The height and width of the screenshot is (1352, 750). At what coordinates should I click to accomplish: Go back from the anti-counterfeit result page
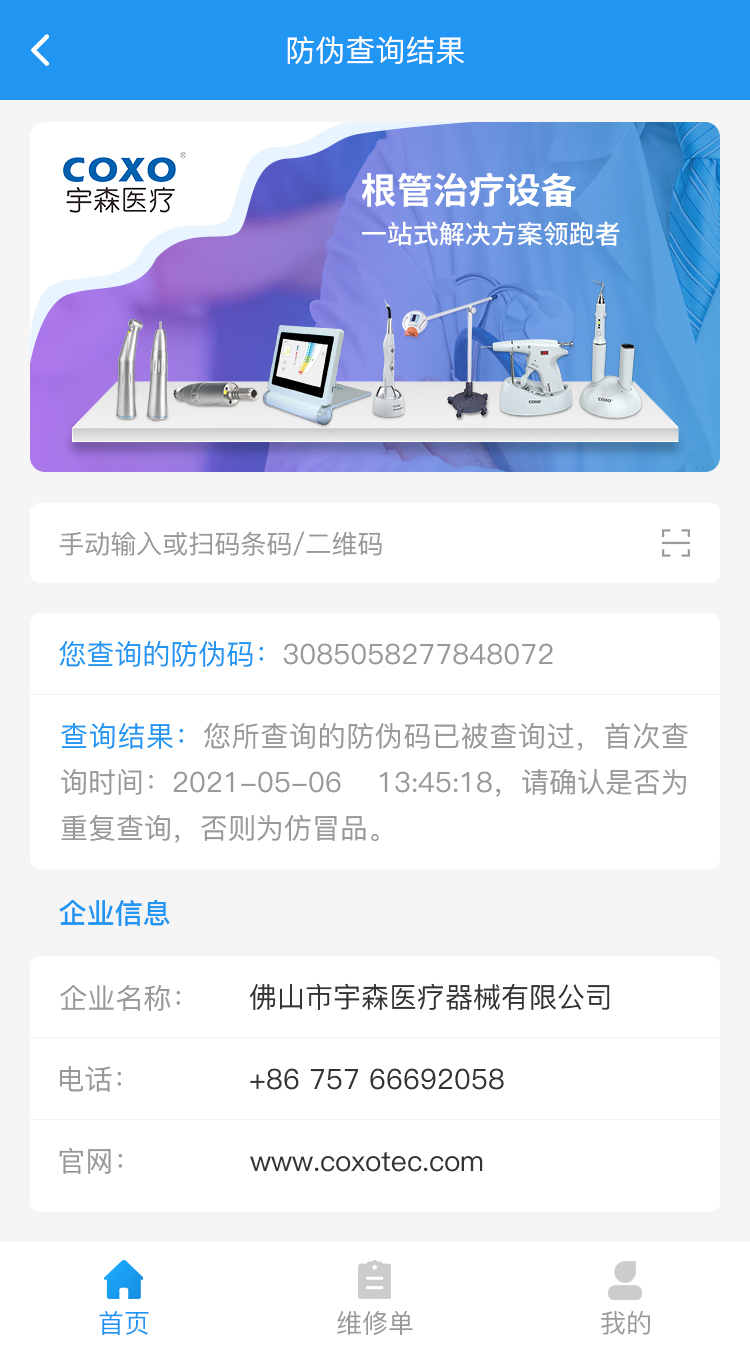coord(41,50)
